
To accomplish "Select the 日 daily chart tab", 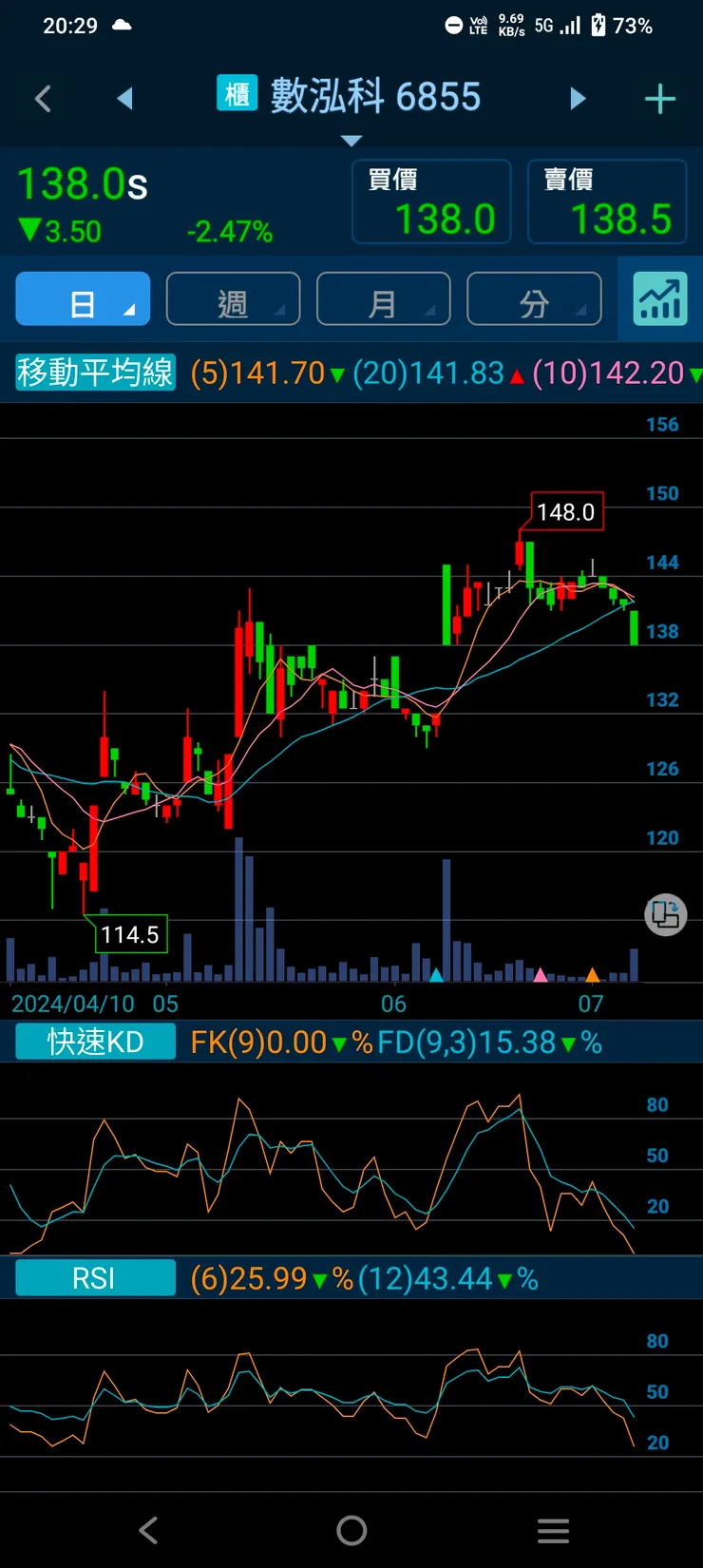I will pyautogui.click(x=83, y=299).
